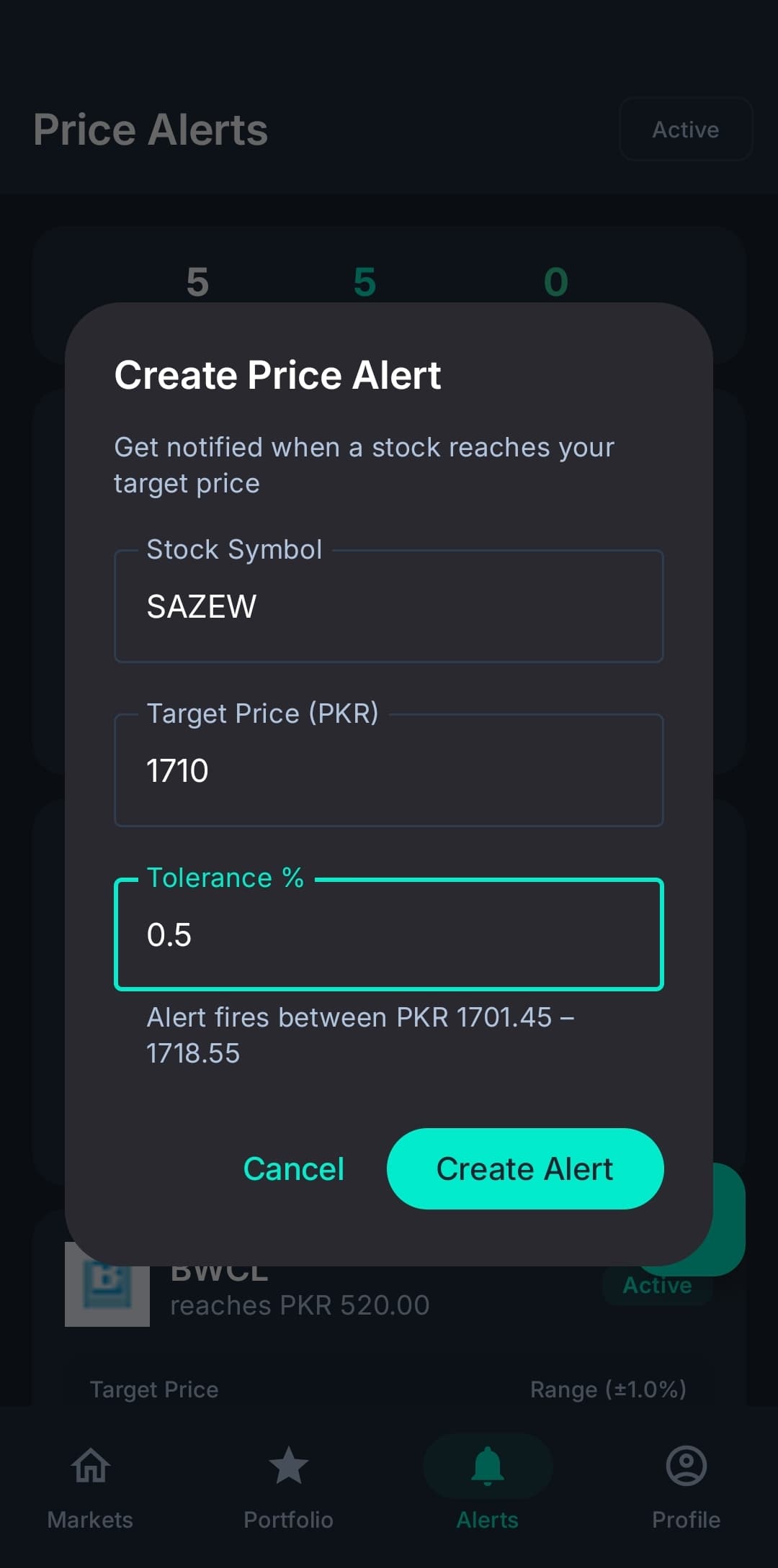Edit the Tolerance % value of 0.5
This screenshot has width=778, height=1568.
pos(388,934)
